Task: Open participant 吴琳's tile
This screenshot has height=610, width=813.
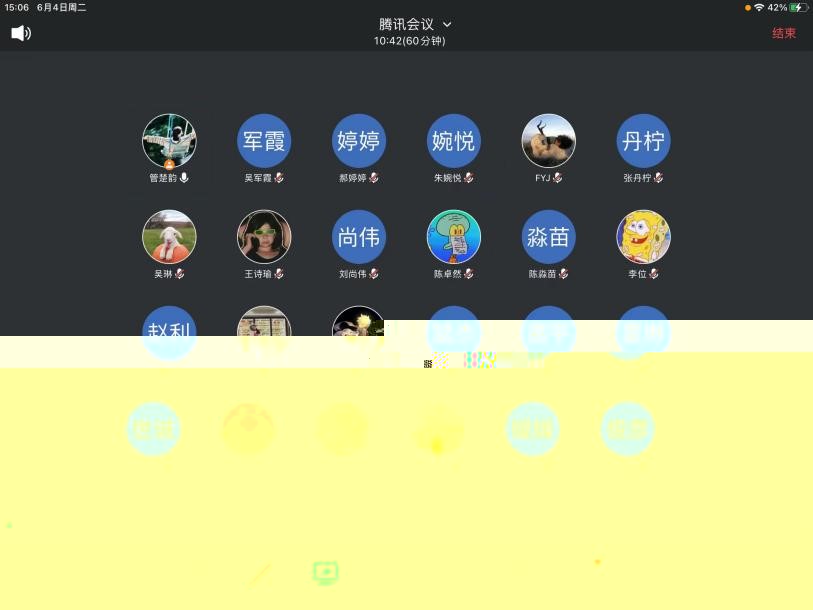Action: 169,237
